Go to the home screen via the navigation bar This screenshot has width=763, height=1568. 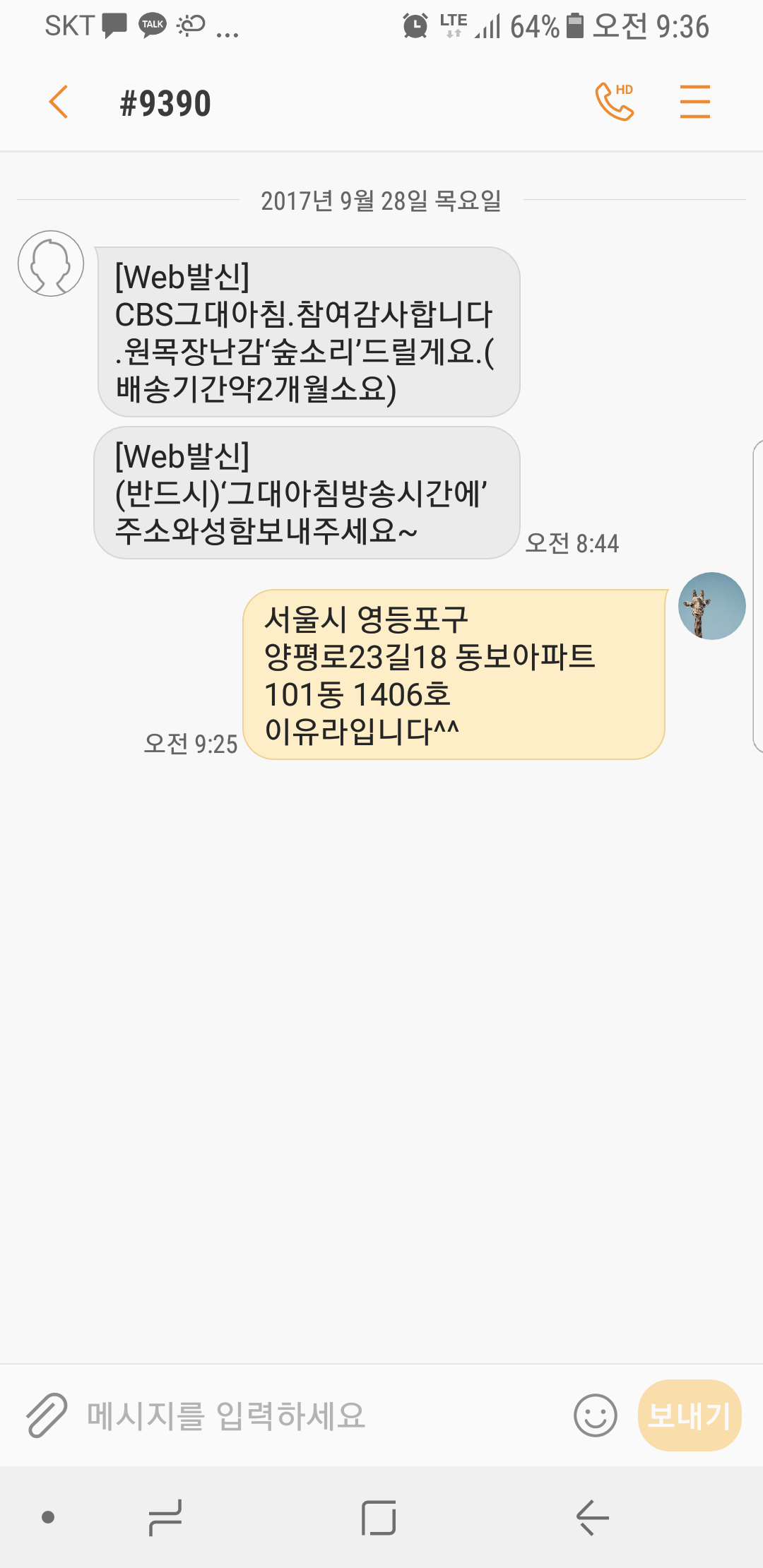pyautogui.click(x=379, y=1517)
